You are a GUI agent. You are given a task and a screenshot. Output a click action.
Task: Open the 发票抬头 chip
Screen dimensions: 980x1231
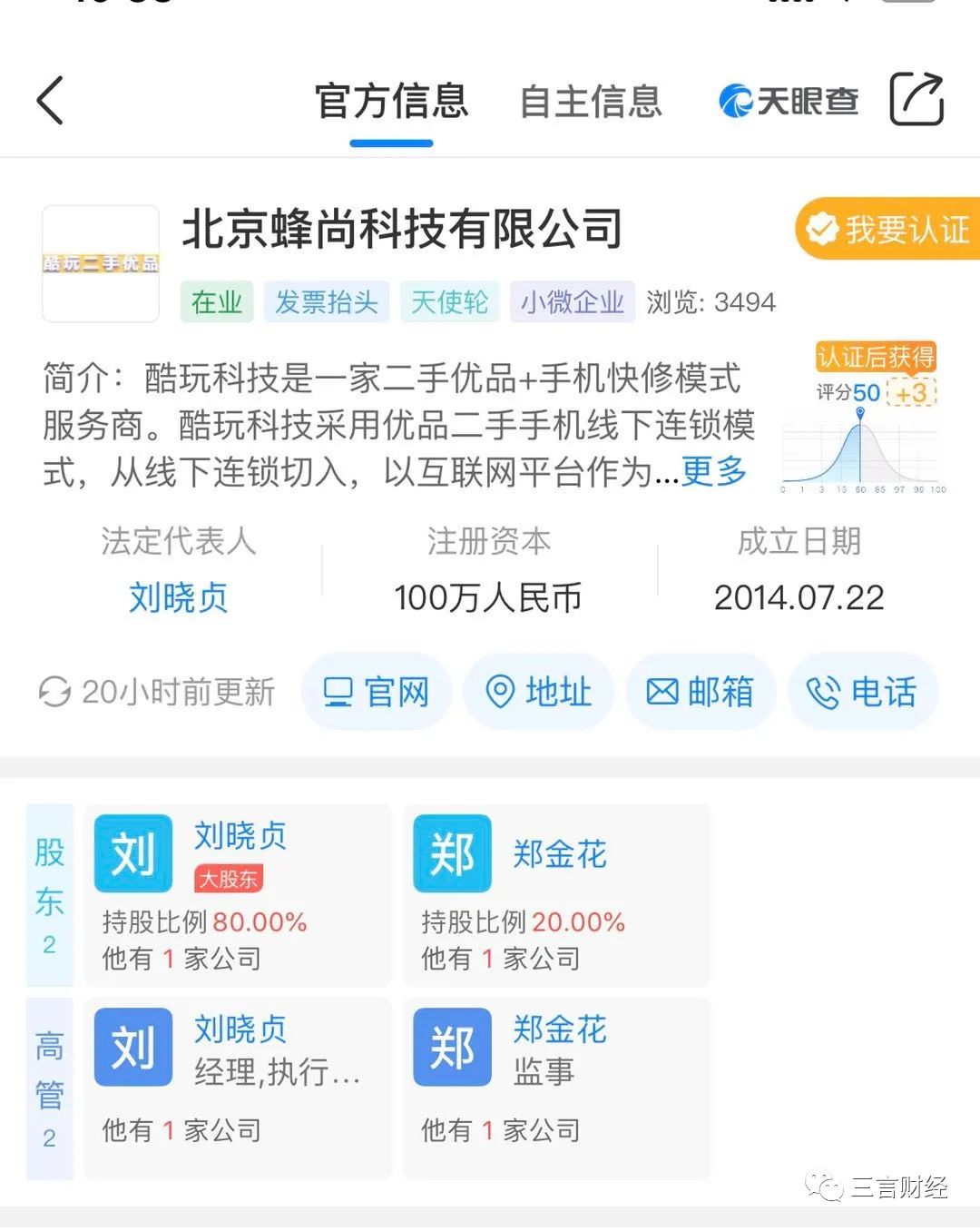click(x=327, y=302)
